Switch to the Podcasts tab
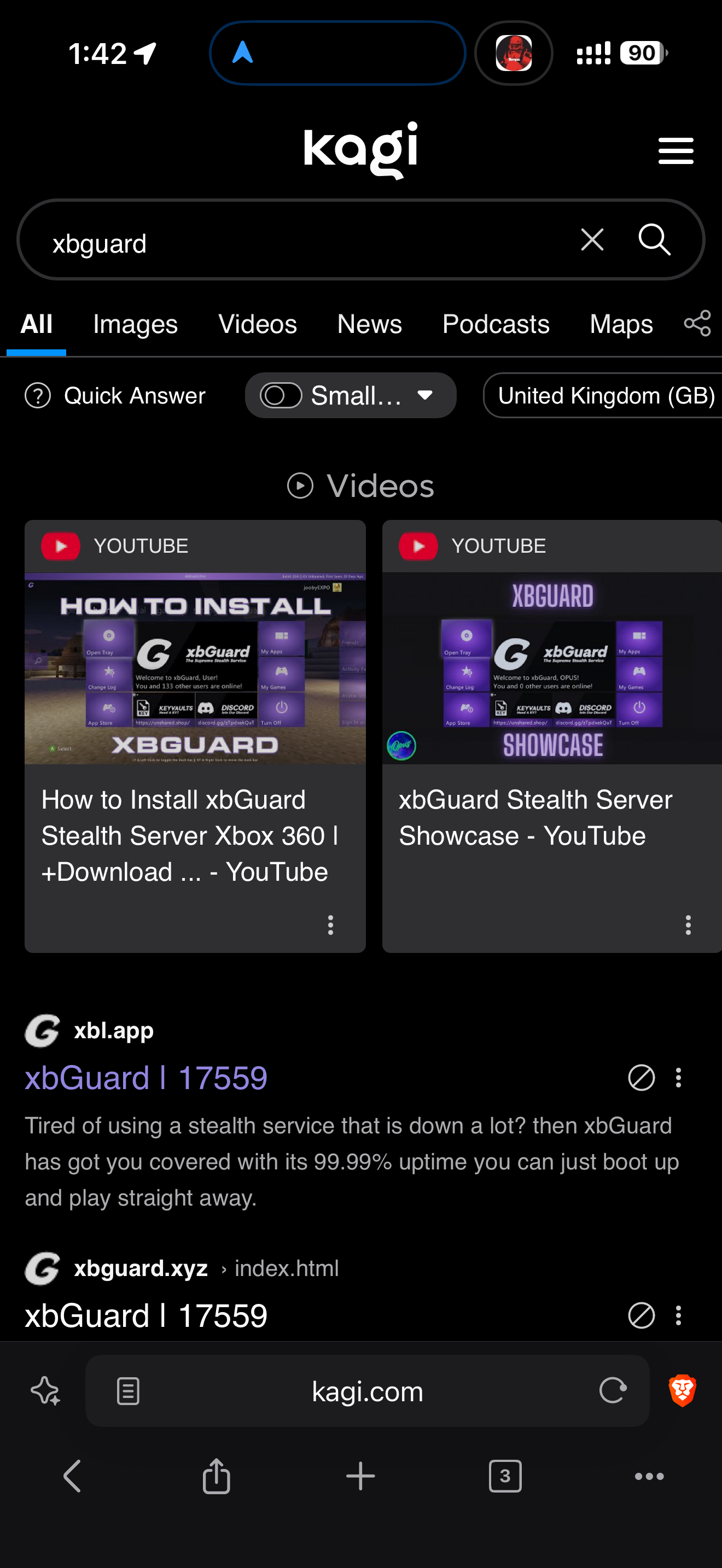The width and height of the screenshot is (722, 1568). [496, 324]
